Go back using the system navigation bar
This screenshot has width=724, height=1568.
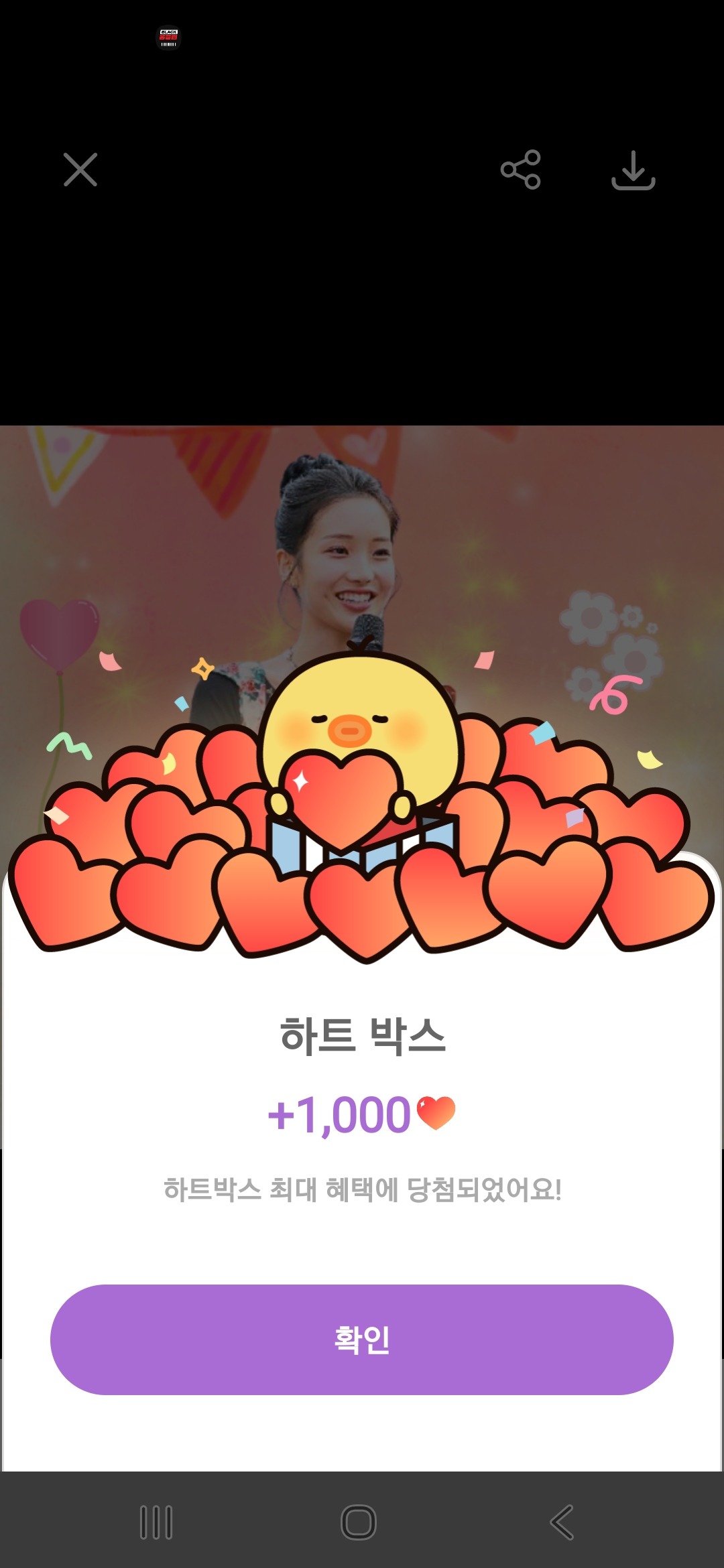pos(562,1522)
